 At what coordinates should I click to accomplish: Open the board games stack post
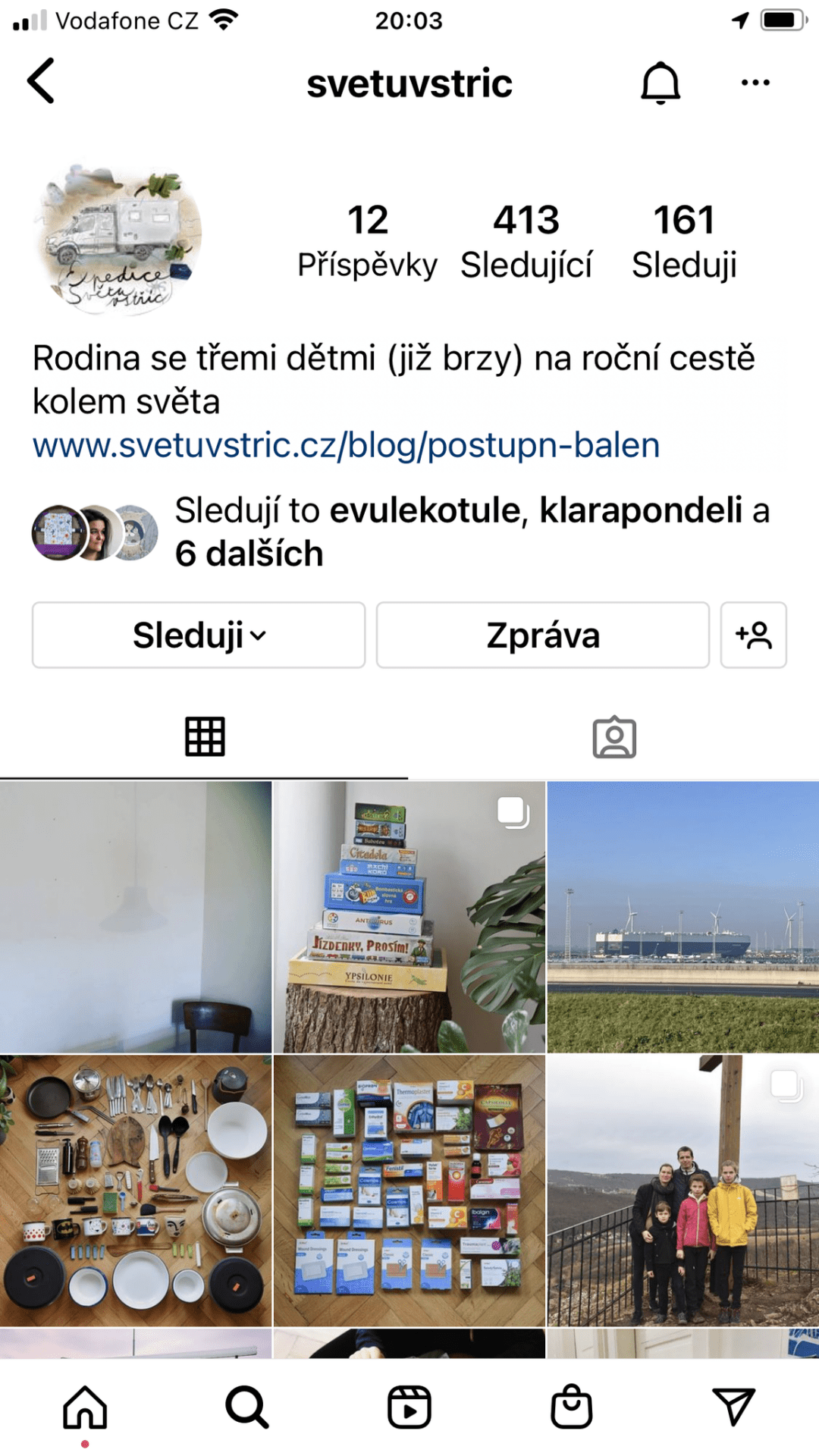[409, 917]
